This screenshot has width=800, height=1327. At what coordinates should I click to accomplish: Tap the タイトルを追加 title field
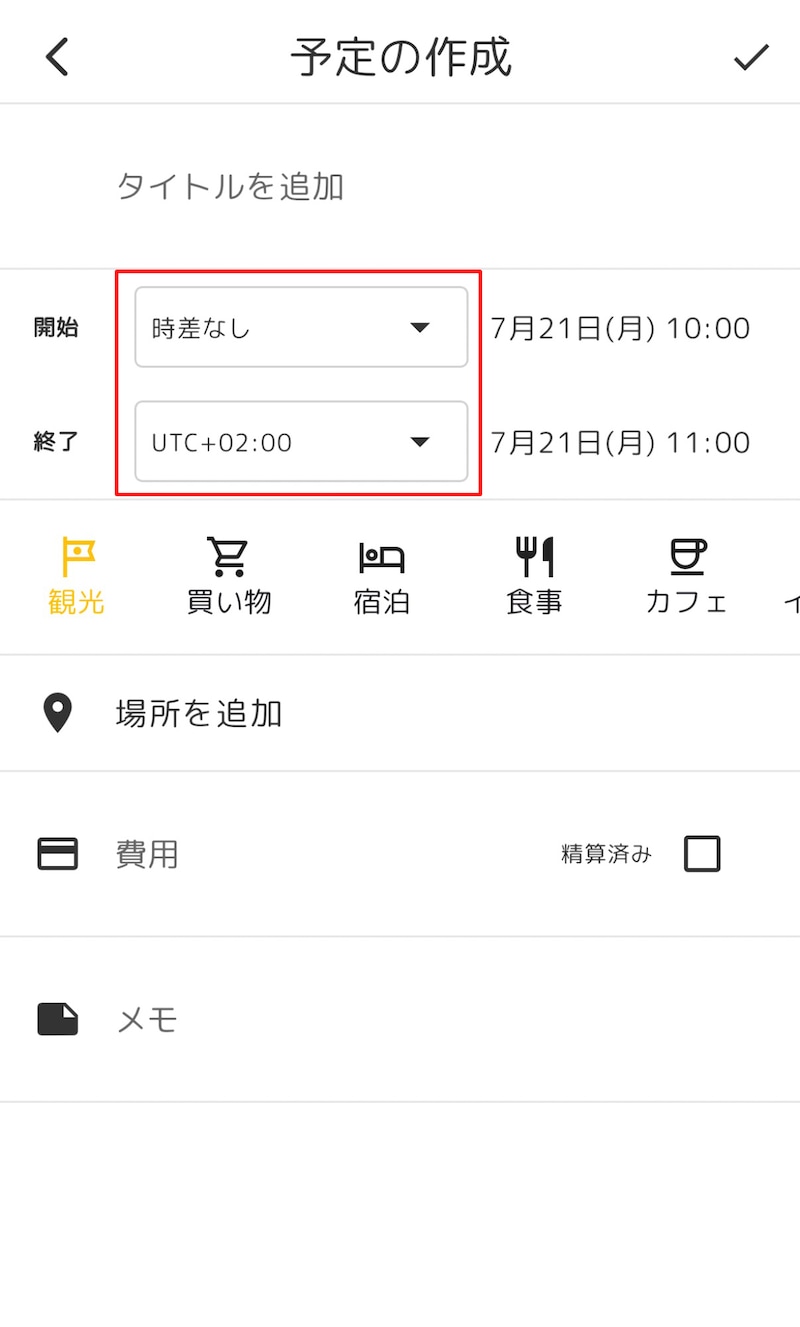click(x=231, y=186)
